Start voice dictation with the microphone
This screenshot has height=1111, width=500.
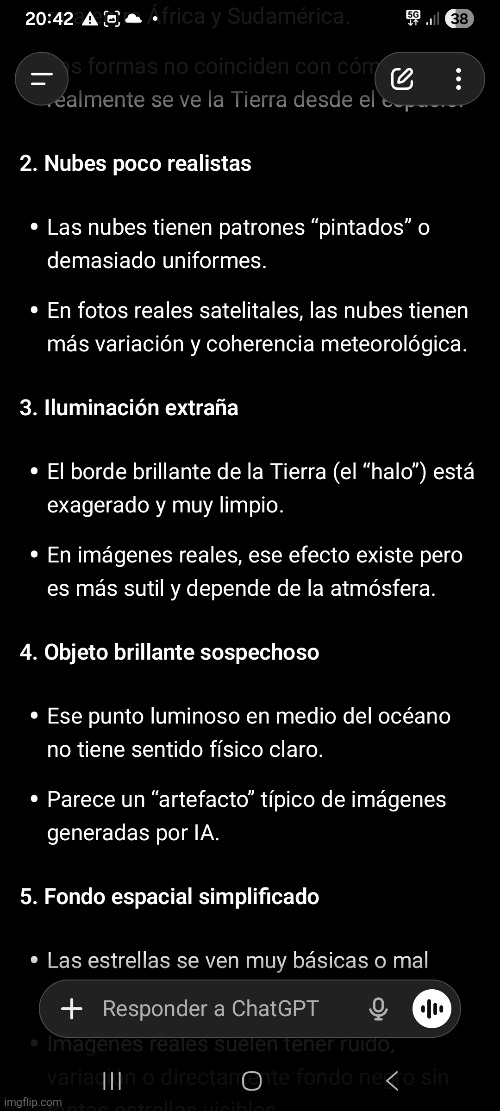(379, 1009)
